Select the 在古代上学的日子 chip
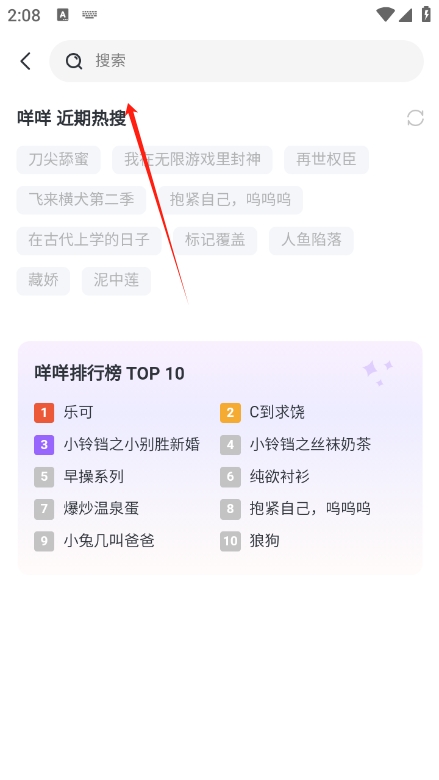 pyautogui.click(x=89, y=240)
